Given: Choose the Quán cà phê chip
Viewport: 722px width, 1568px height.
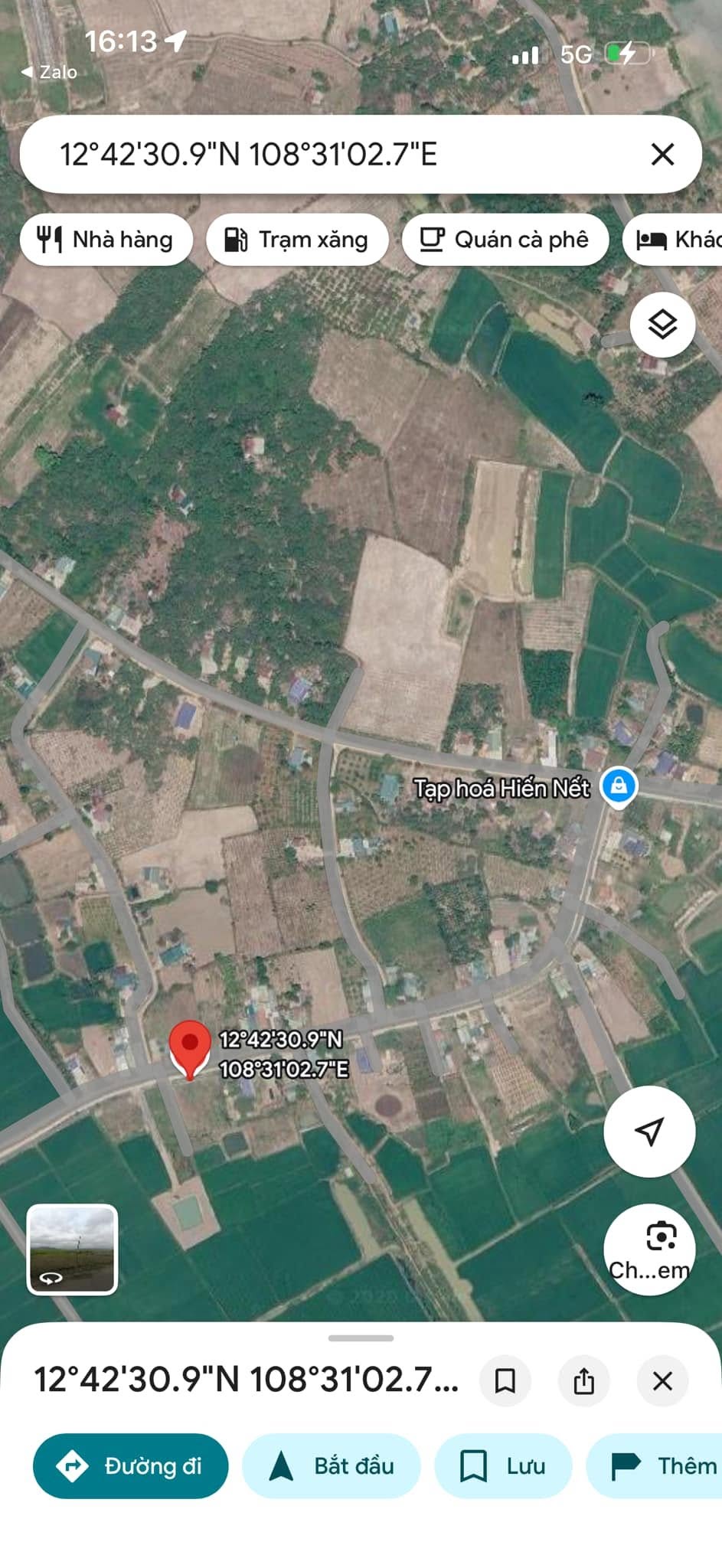Looking at the screenshot, I should click(x=505, y=240).
